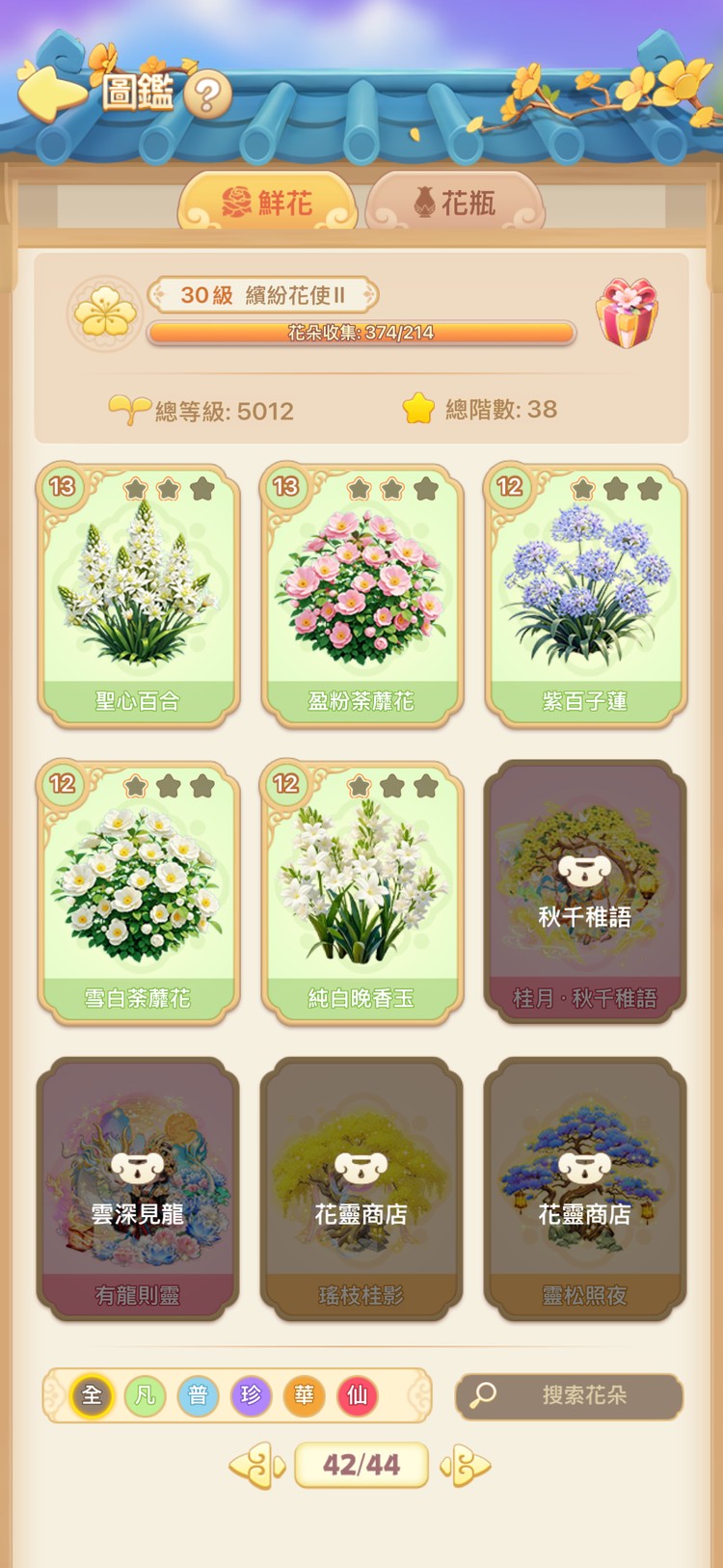The image size is (723, 1568).
Task: Open the 聖心百合 flower card
Action: [138, 595]
